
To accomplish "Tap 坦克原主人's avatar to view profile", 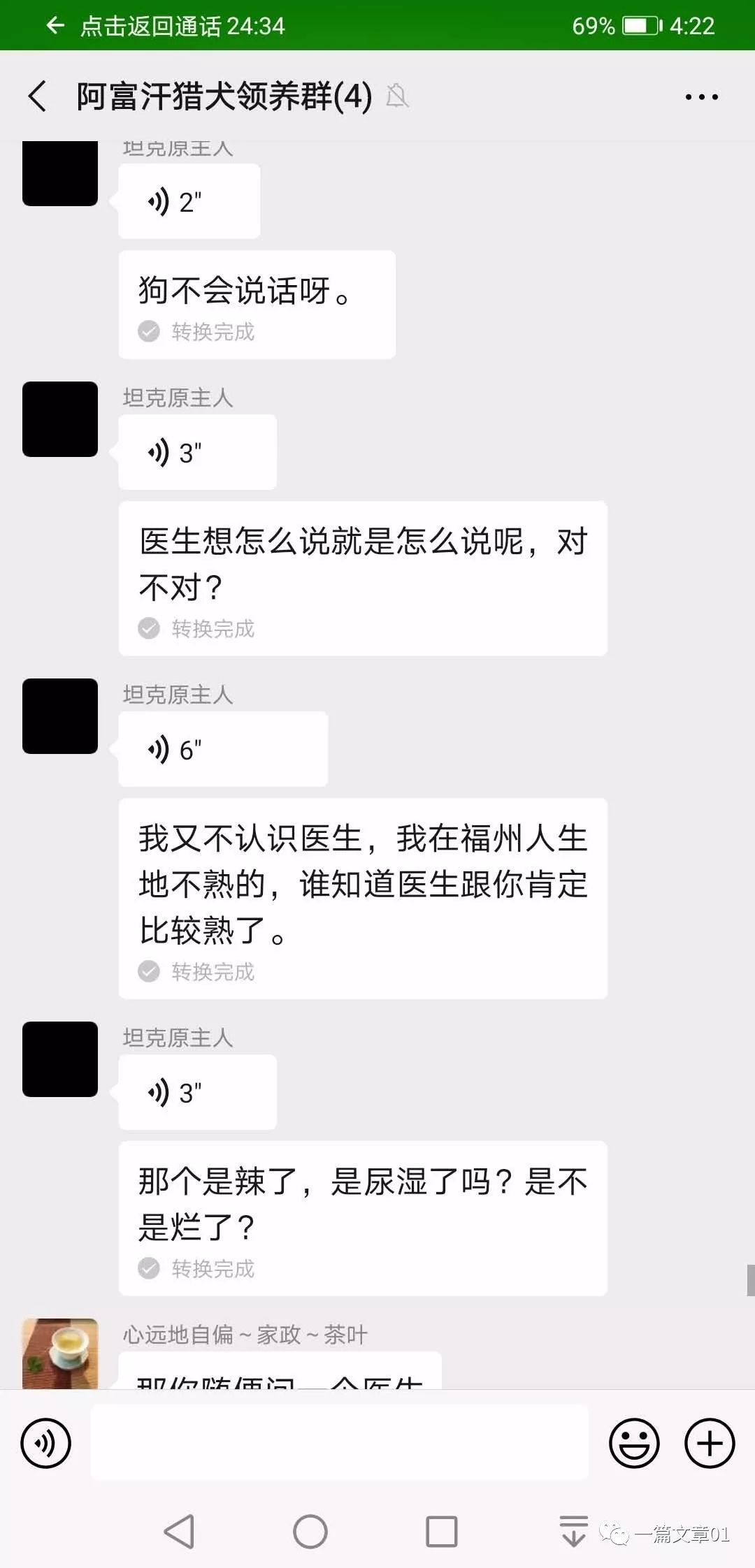I will tap(59, 419).
